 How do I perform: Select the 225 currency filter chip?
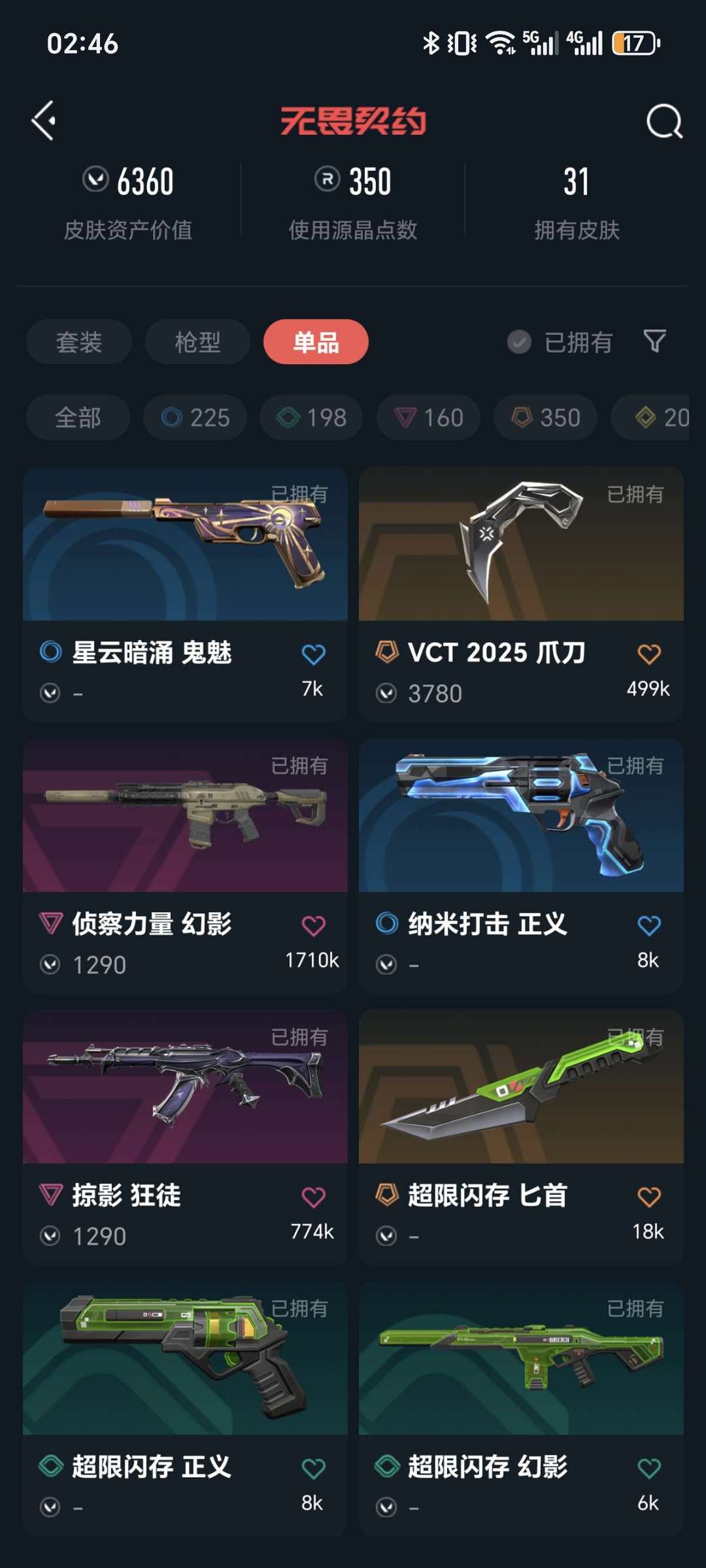194,417
